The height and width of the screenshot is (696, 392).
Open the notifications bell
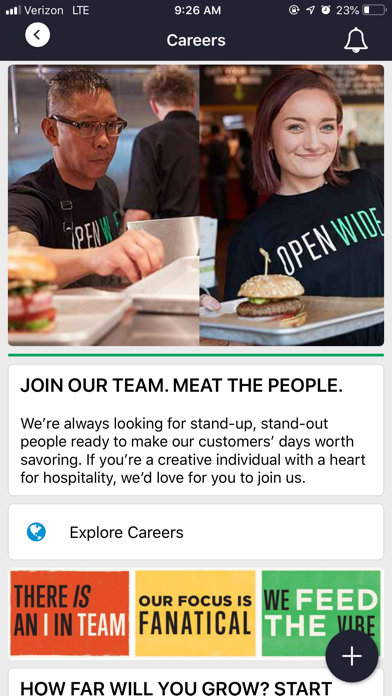[x=356, y=40]
